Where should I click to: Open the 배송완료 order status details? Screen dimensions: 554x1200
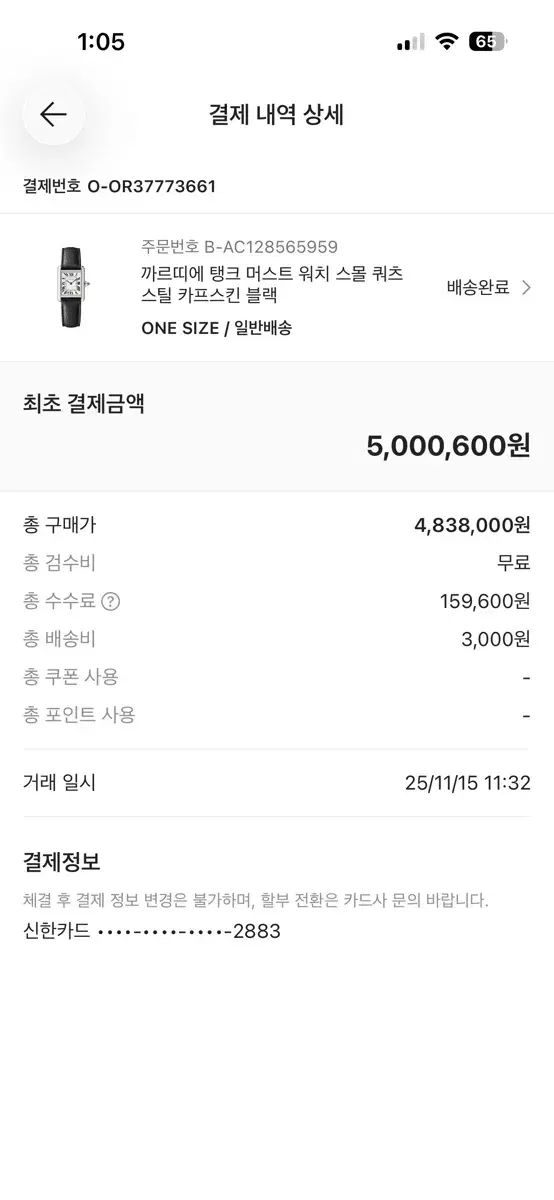pyautogui.click(x=488, y=288)
